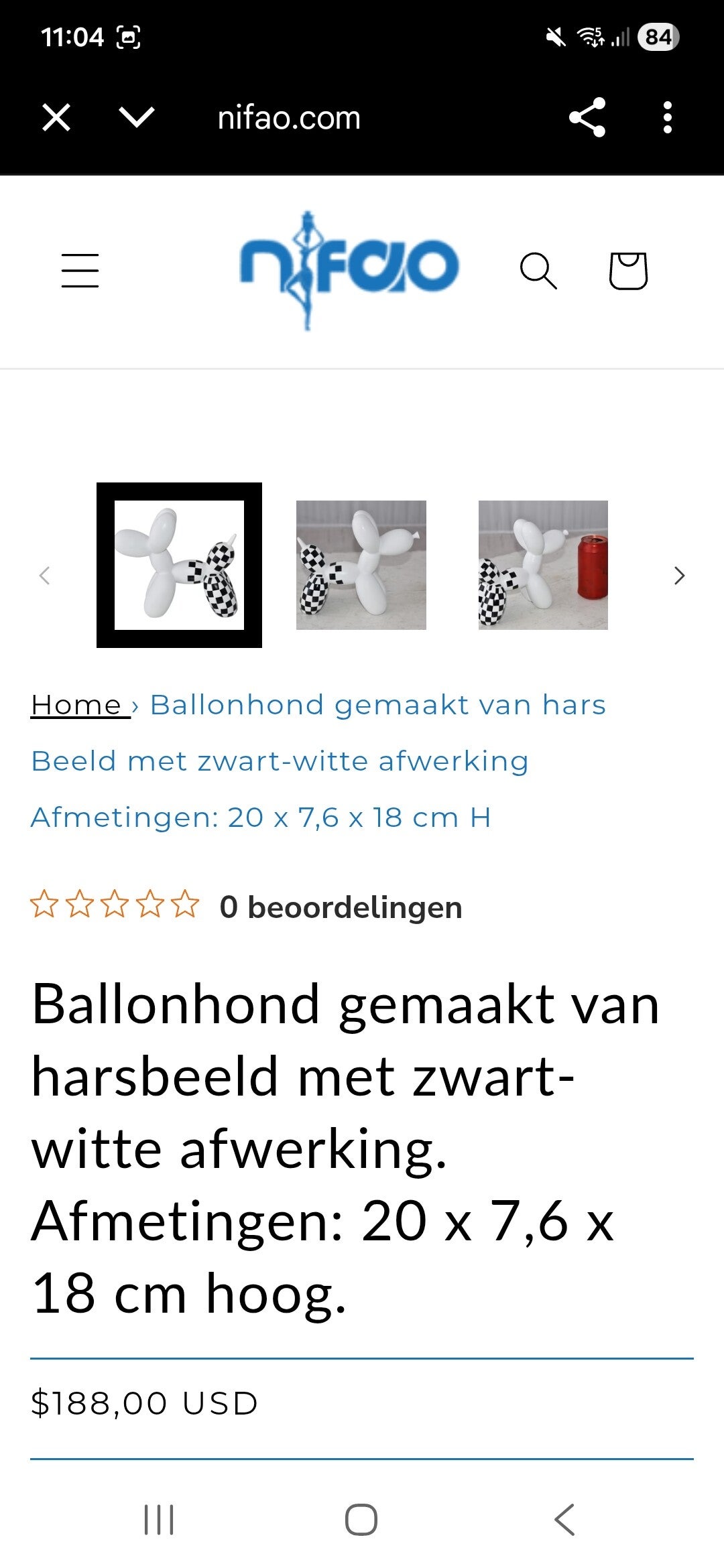Select the thumbnail with the red can
The image size is (724, 1568).
tap(543, 565)
